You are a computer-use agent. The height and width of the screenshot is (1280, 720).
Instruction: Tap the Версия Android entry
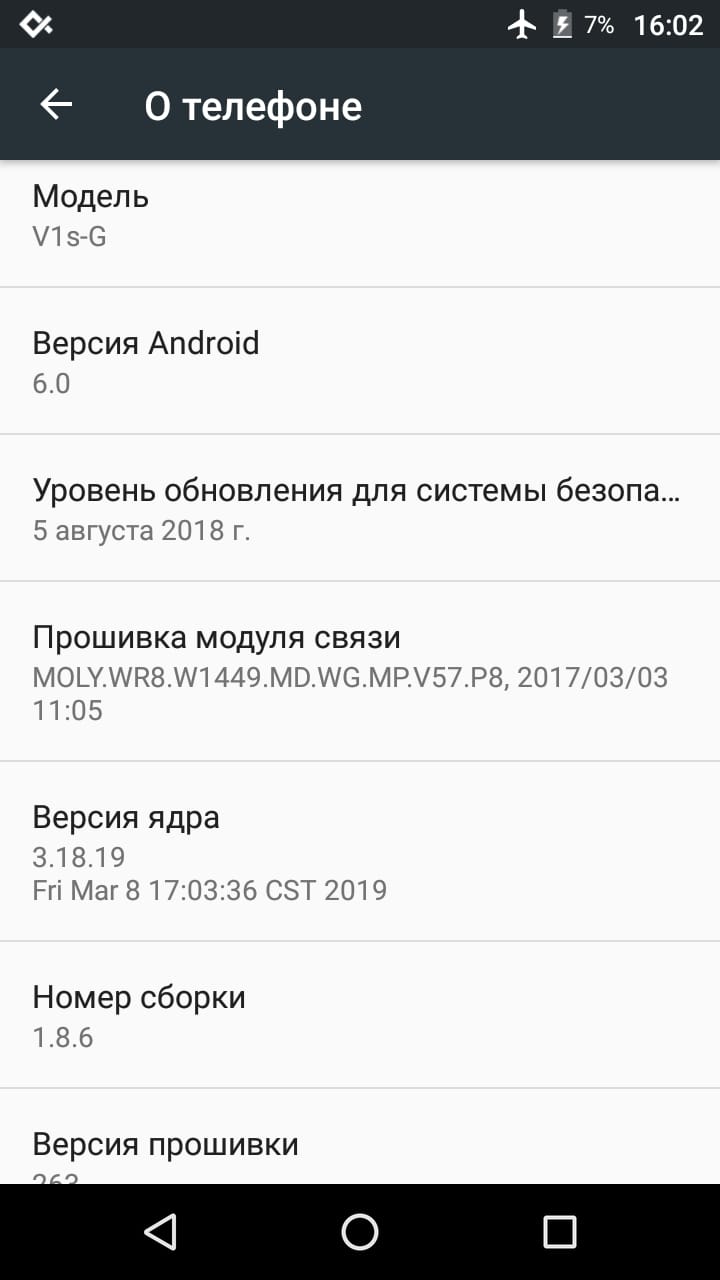click(360, 360)
